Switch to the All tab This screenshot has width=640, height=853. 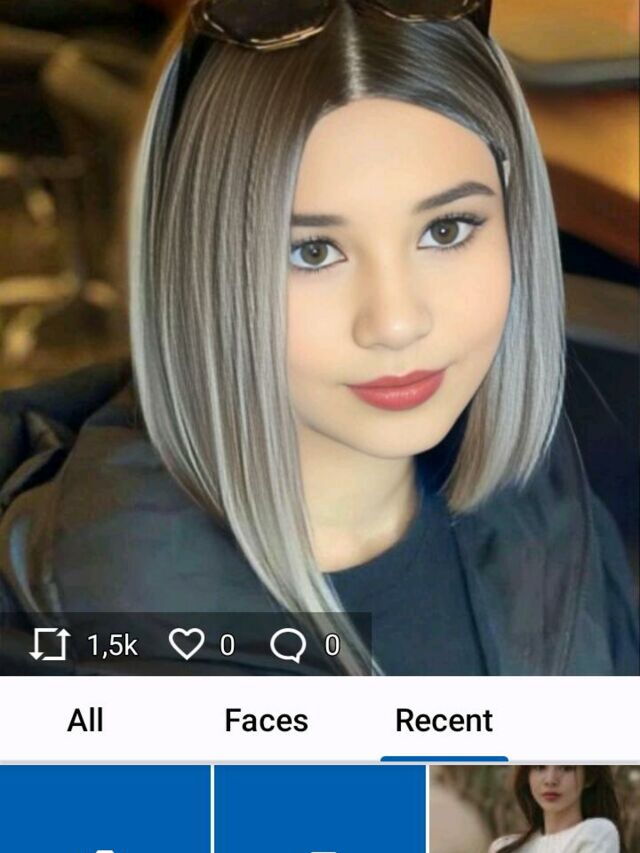(x=85, y=720)
